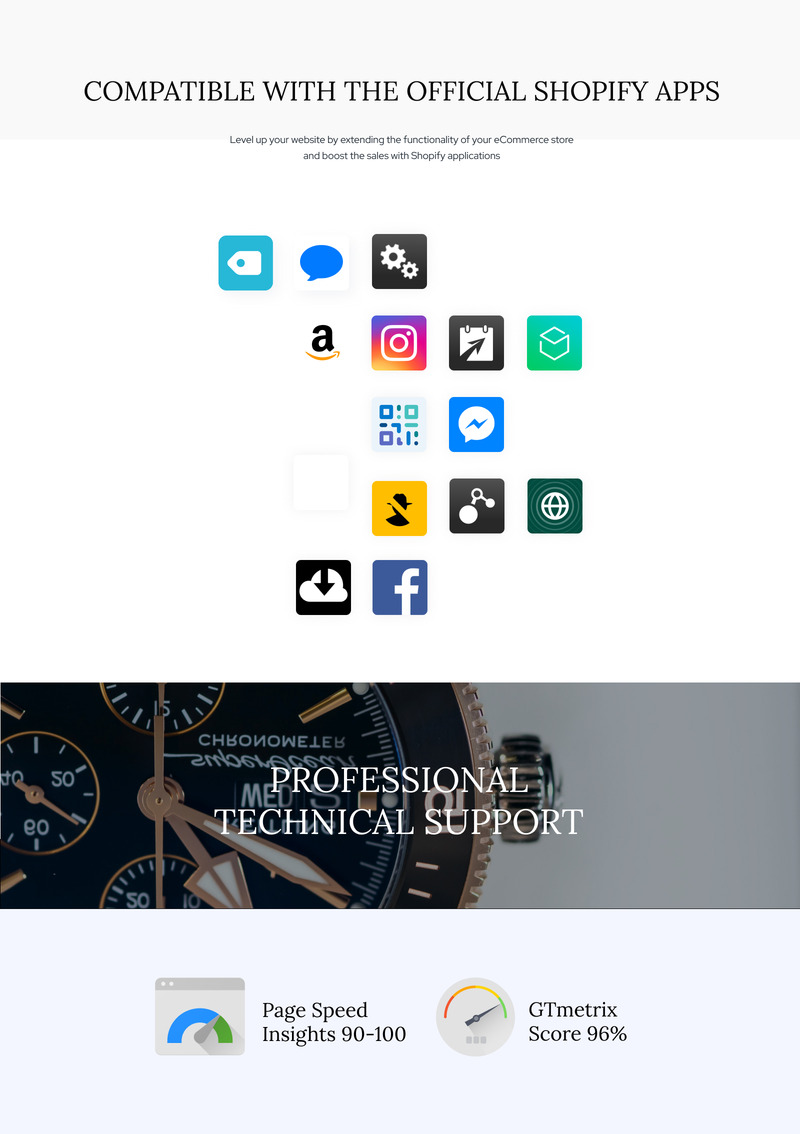The width and height of the screenshot is (800, 1134).
Task: Click the GTmetrix Score 96% text
Action: pos(578,1021)
